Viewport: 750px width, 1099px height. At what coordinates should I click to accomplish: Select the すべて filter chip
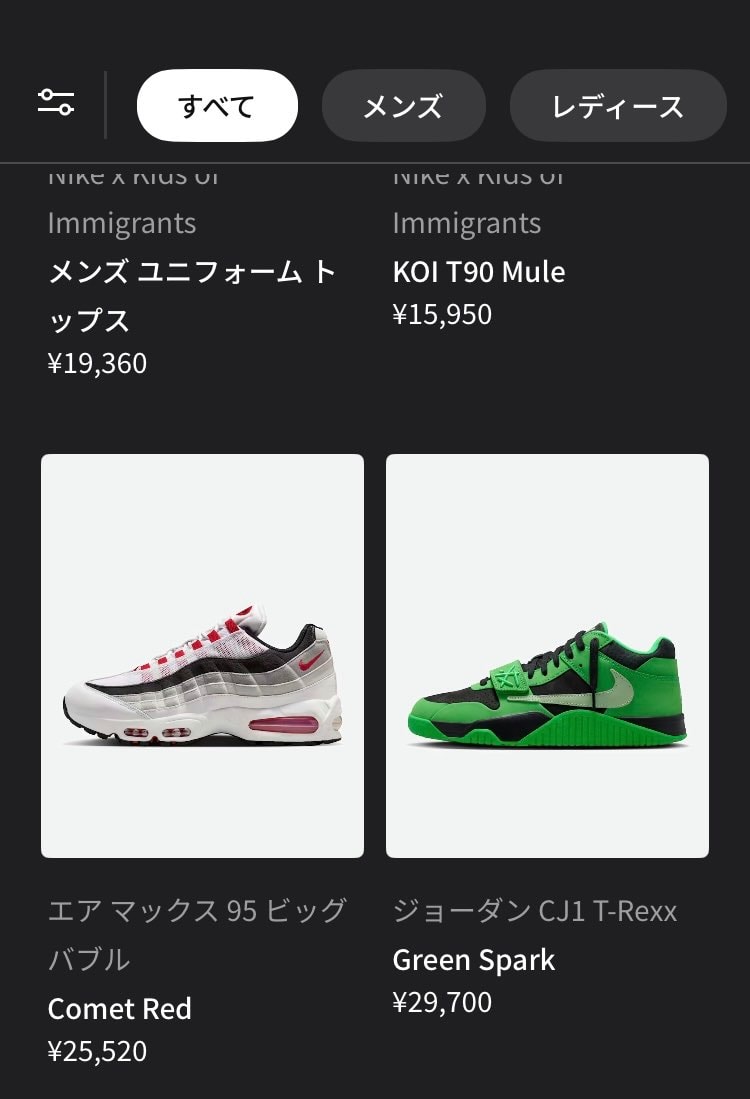tap(217, 106)
